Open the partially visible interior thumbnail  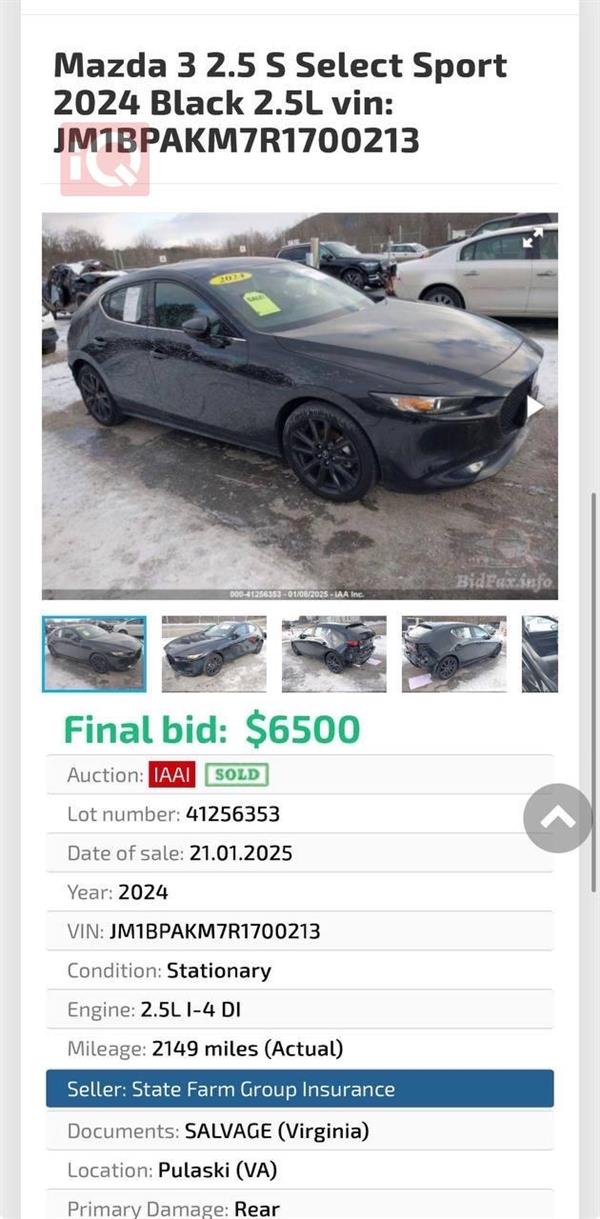click(540, 654)
